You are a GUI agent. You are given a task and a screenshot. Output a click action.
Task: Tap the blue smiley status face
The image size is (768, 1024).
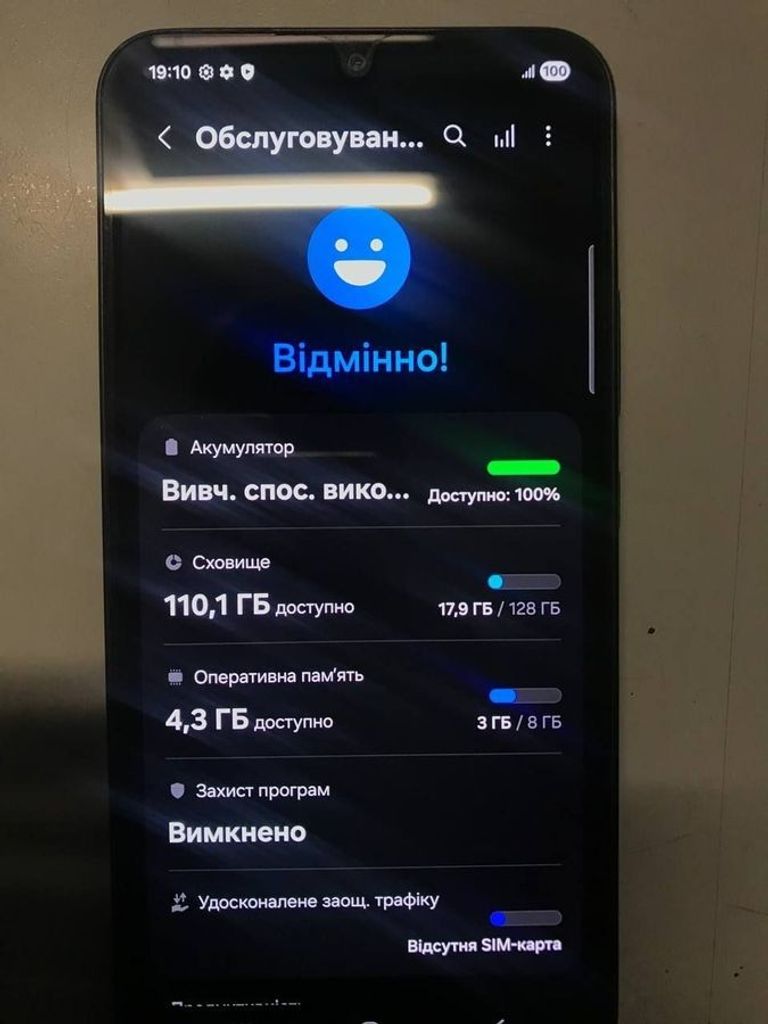362,257
